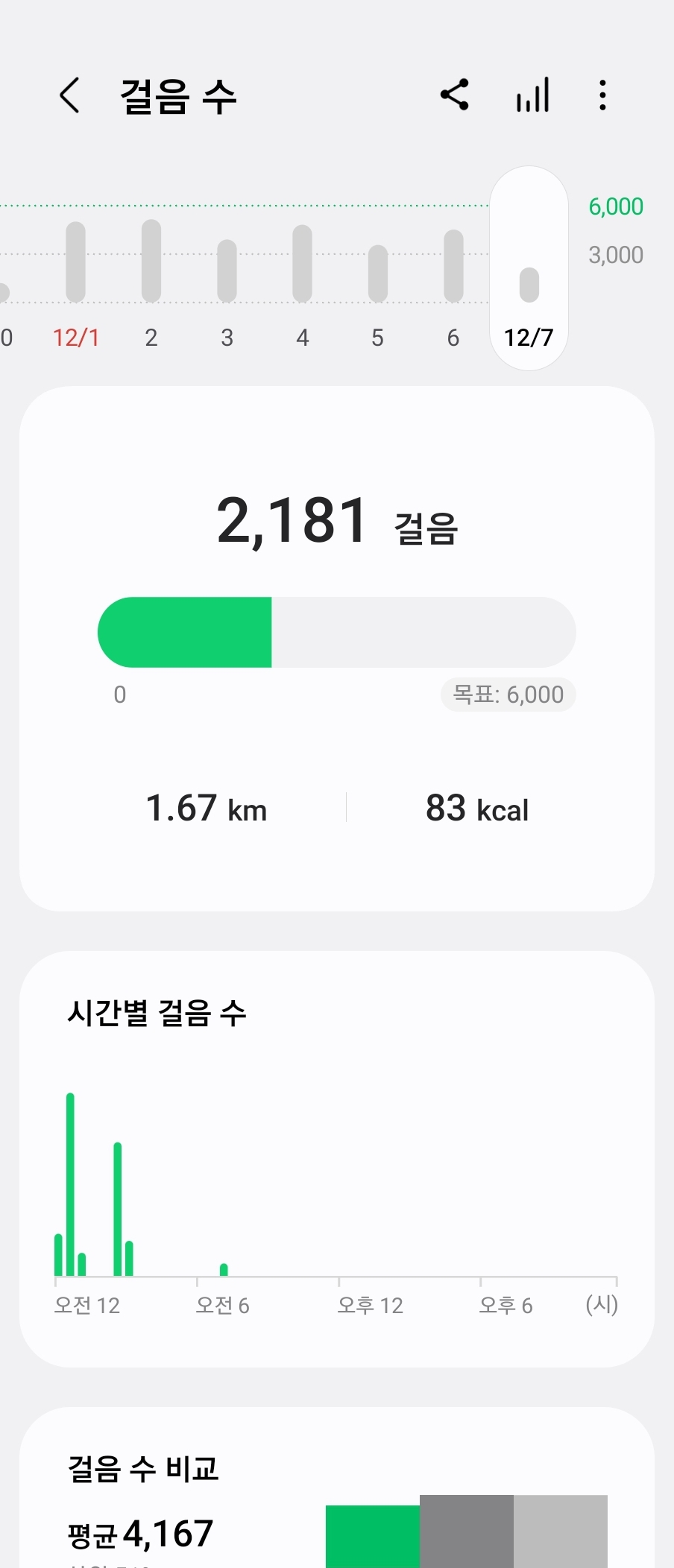The height and width of the screenshot is (1568, 674).
Task: Open the trends bar chart icon
Action: point(532,95)
